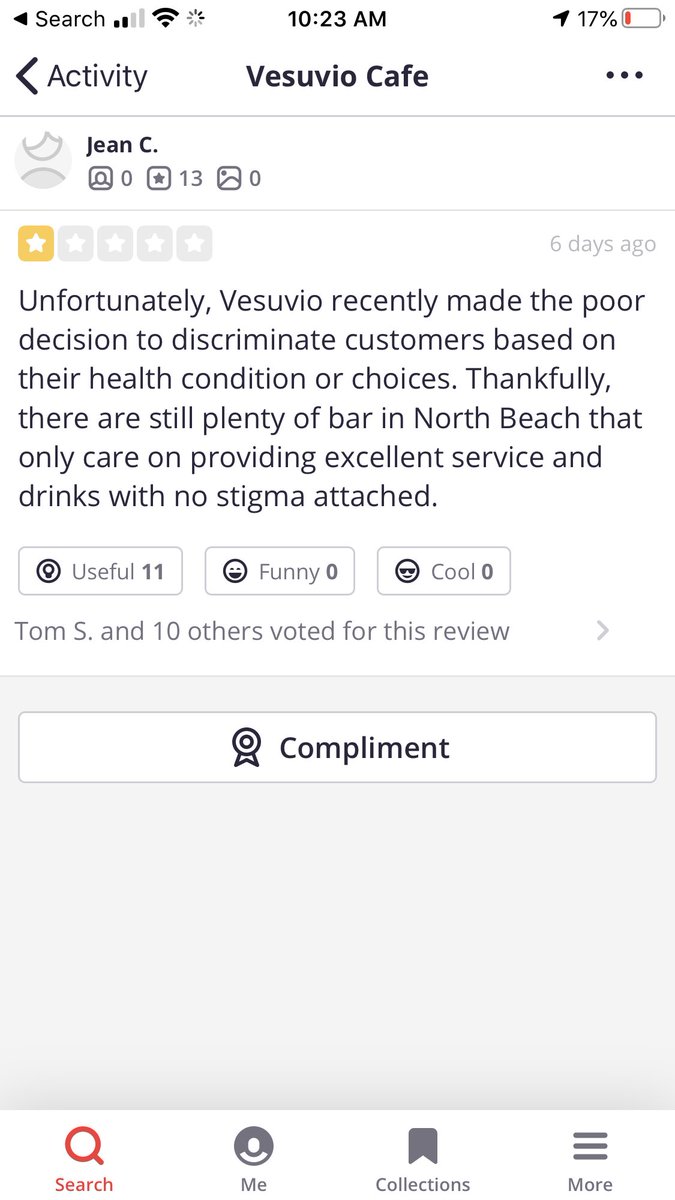Image resolution: width=675 pixels, height=1200 pixels.
Task: Open Jean C.'s profile
Action: click(122, 145)
